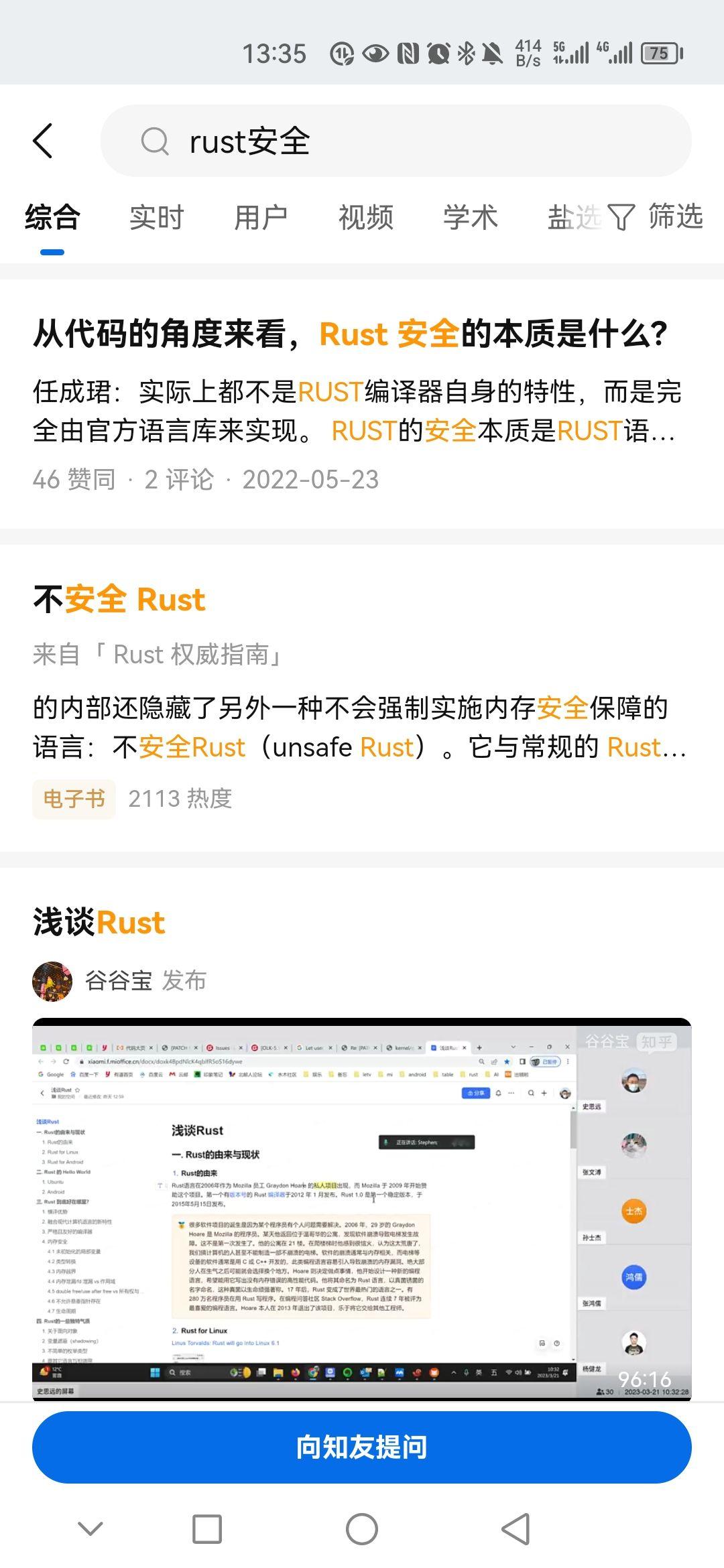Switch to the 学术 tab
Viewport: 724px width, 1568px height.
coord(471,218)
